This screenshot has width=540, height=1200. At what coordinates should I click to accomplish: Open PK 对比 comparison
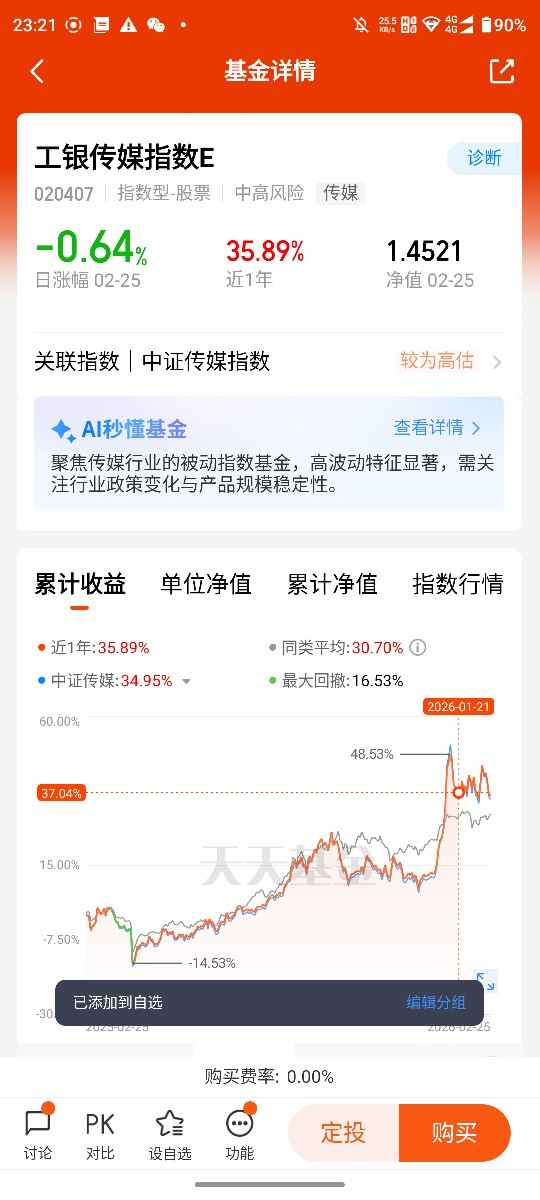(100, 1133)
